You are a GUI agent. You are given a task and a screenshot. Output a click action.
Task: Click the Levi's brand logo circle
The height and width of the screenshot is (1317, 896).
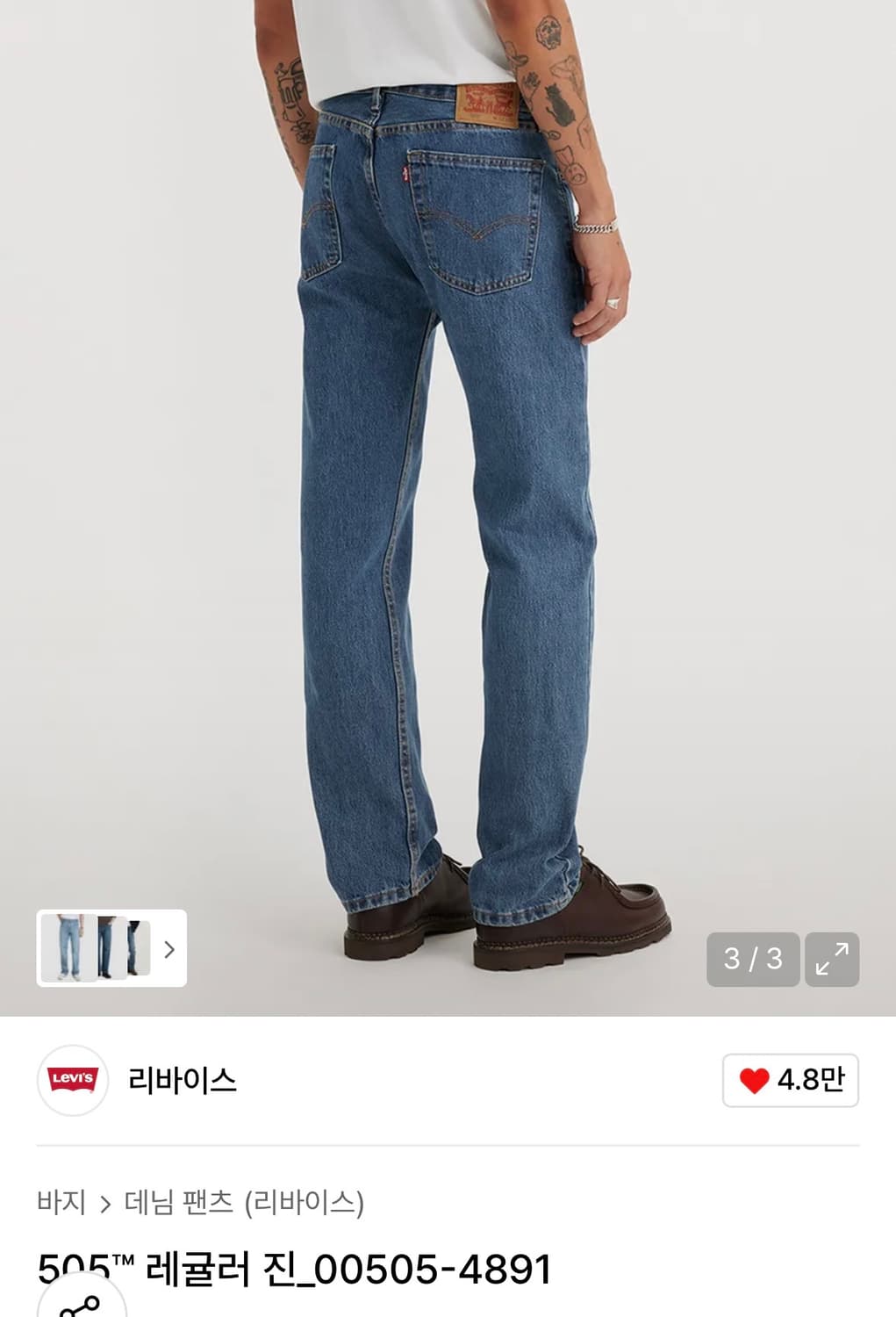[x=73, y=1083]
